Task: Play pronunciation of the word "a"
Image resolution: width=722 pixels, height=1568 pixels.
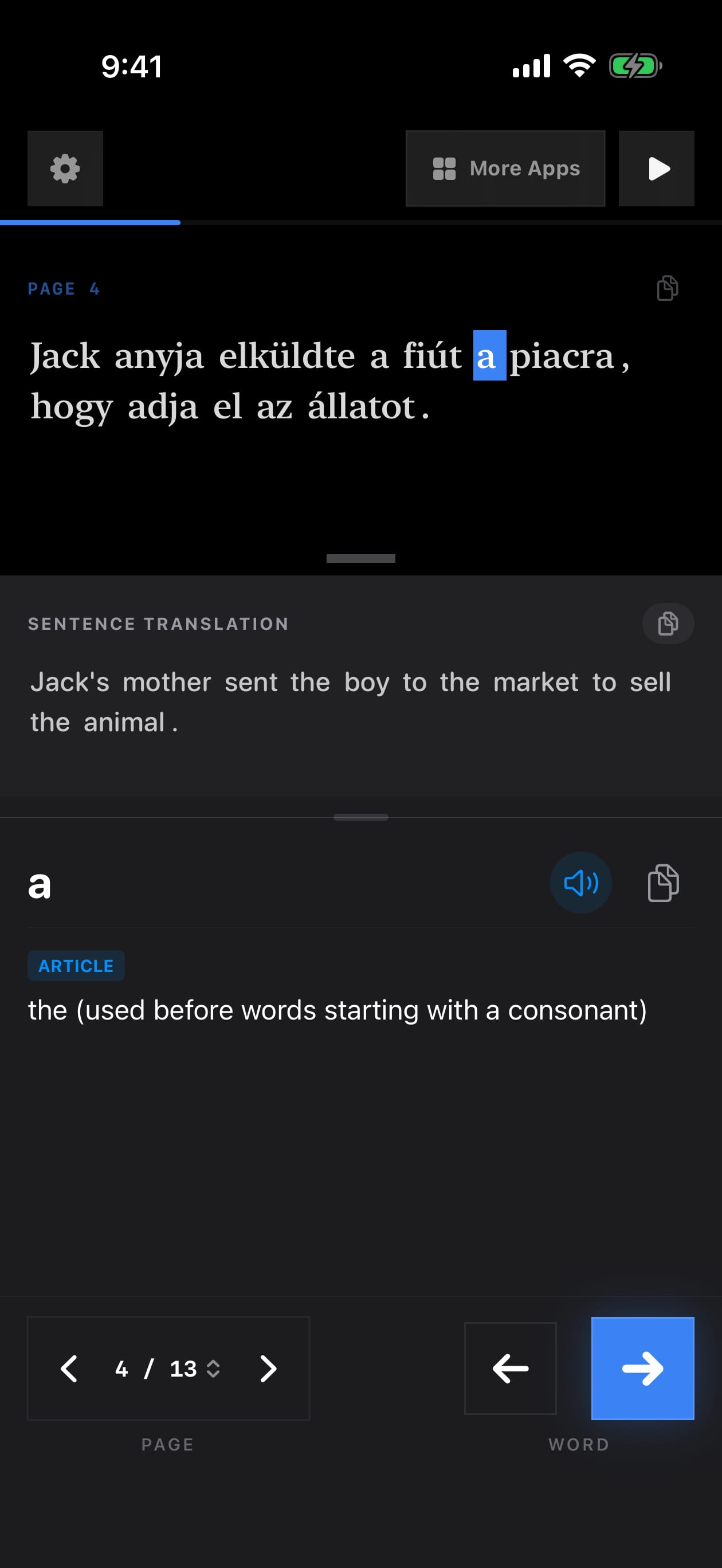Action: click(x=581, y=882)
